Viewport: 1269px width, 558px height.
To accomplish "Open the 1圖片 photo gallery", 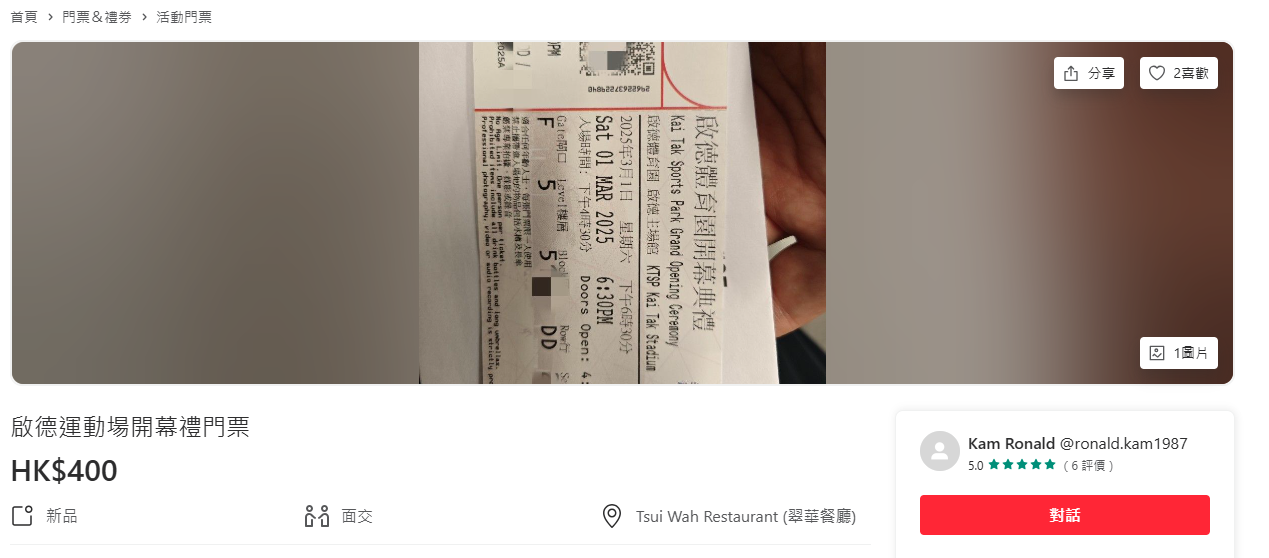I will point(1178,353).
